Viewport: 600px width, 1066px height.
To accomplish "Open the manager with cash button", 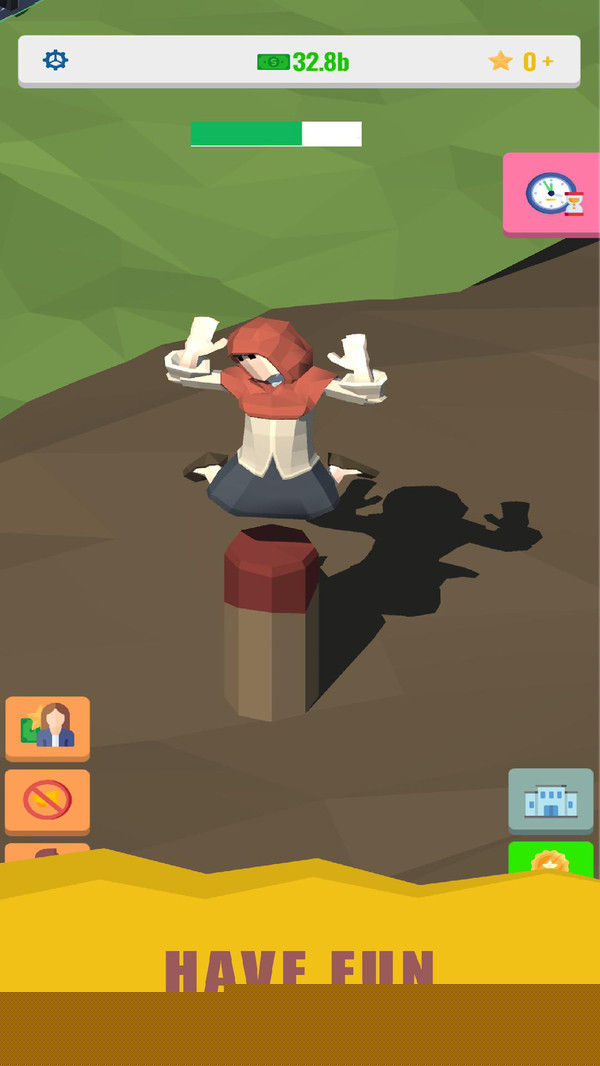I will point(47,725).
